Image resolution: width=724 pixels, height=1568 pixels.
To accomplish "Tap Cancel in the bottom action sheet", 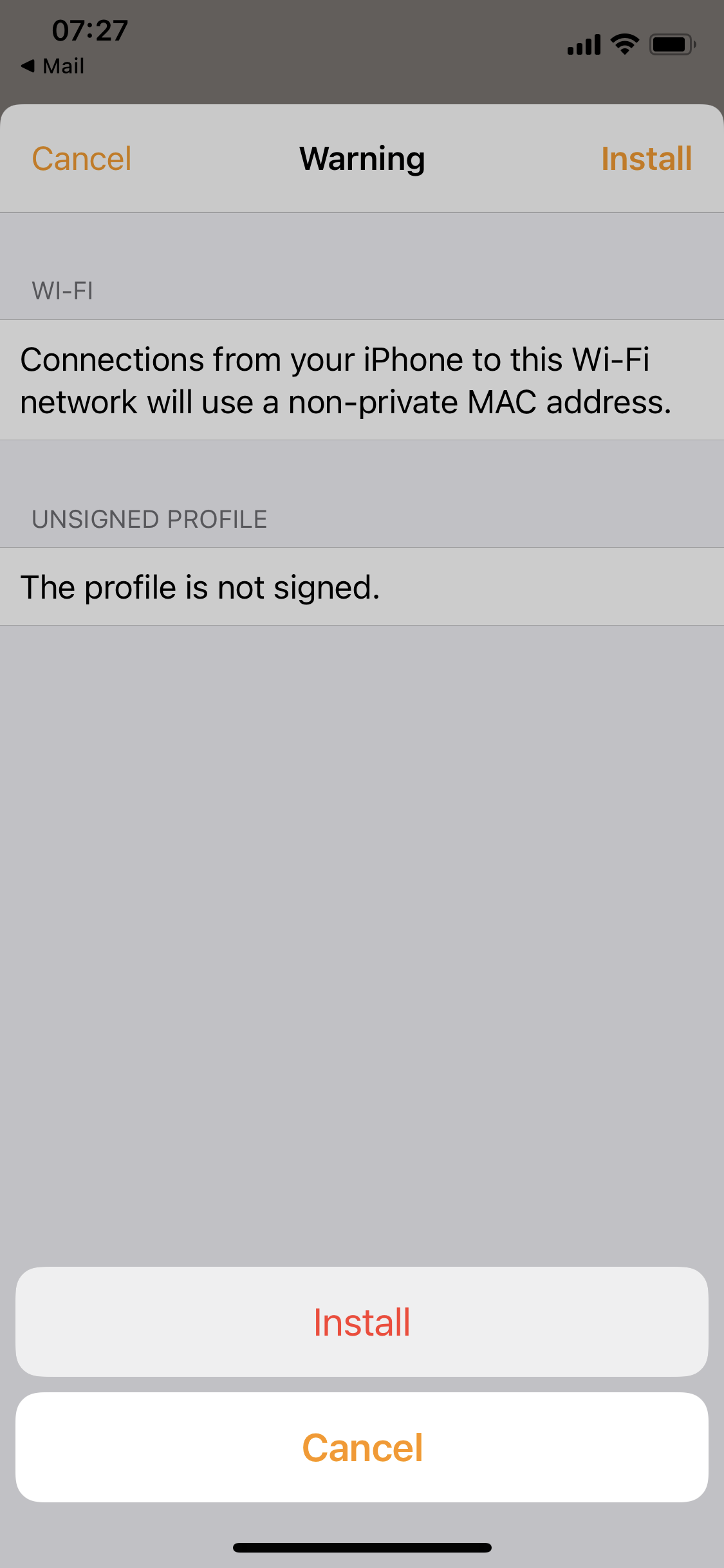I will 362,1448.
